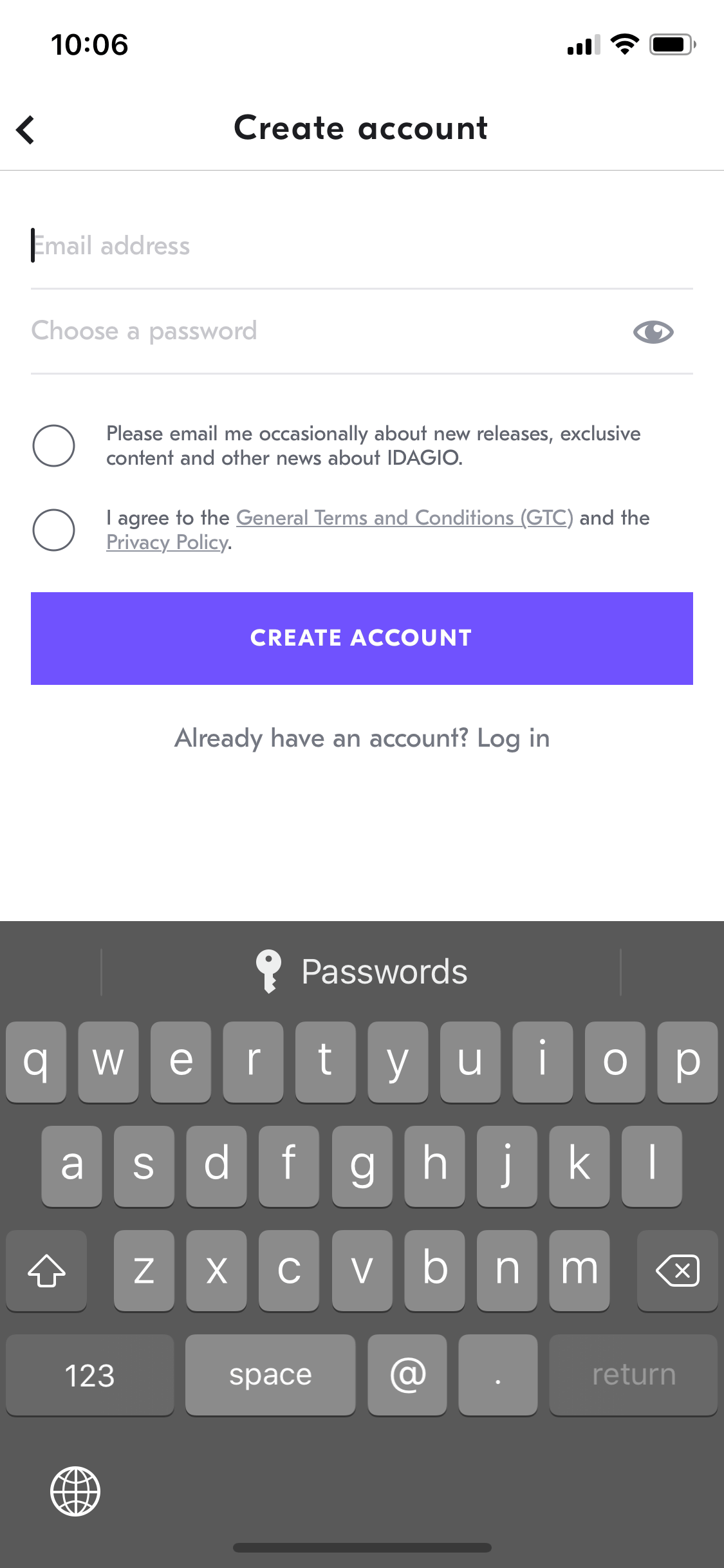
Task: Open General Terms and Conditions link
Action: [x=404, y=518]
